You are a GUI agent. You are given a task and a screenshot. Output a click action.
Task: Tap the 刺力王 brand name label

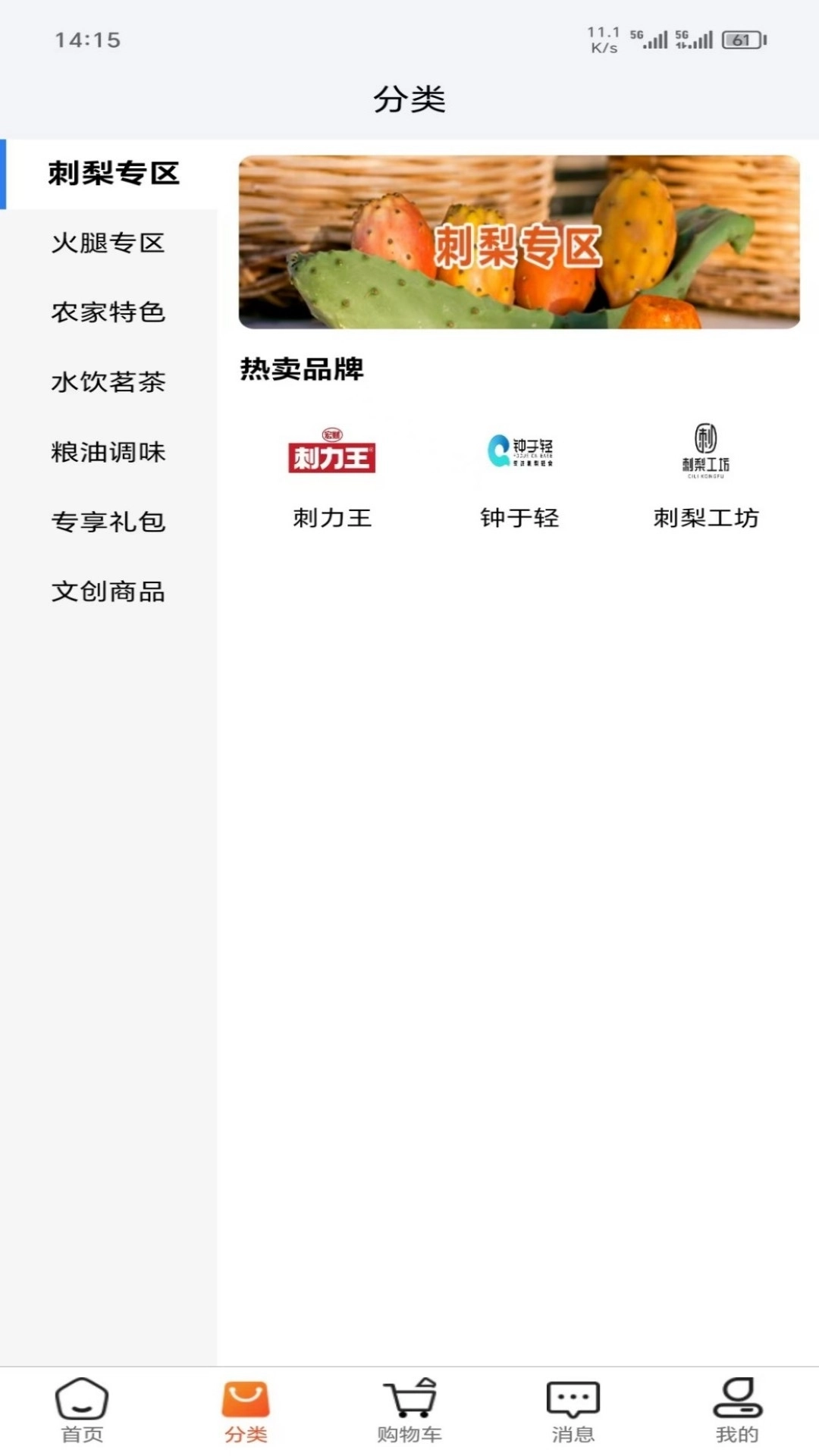[331, 518]
